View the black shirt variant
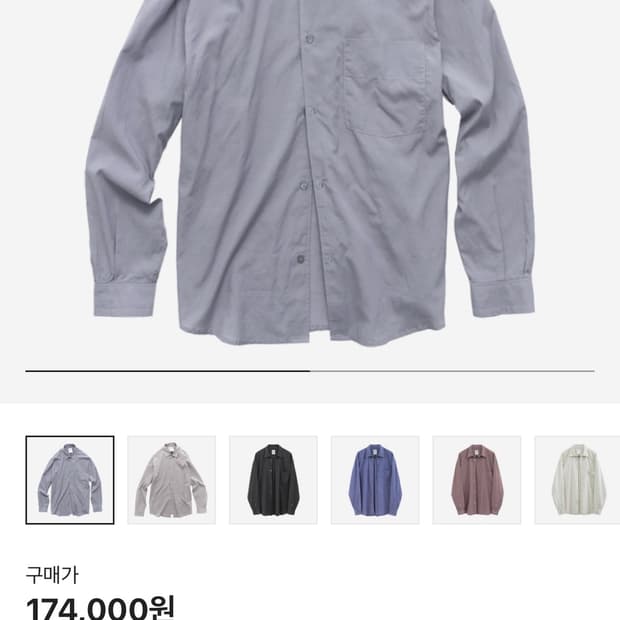Viewport: 620px width, 620px height. [x=273, y=480]
